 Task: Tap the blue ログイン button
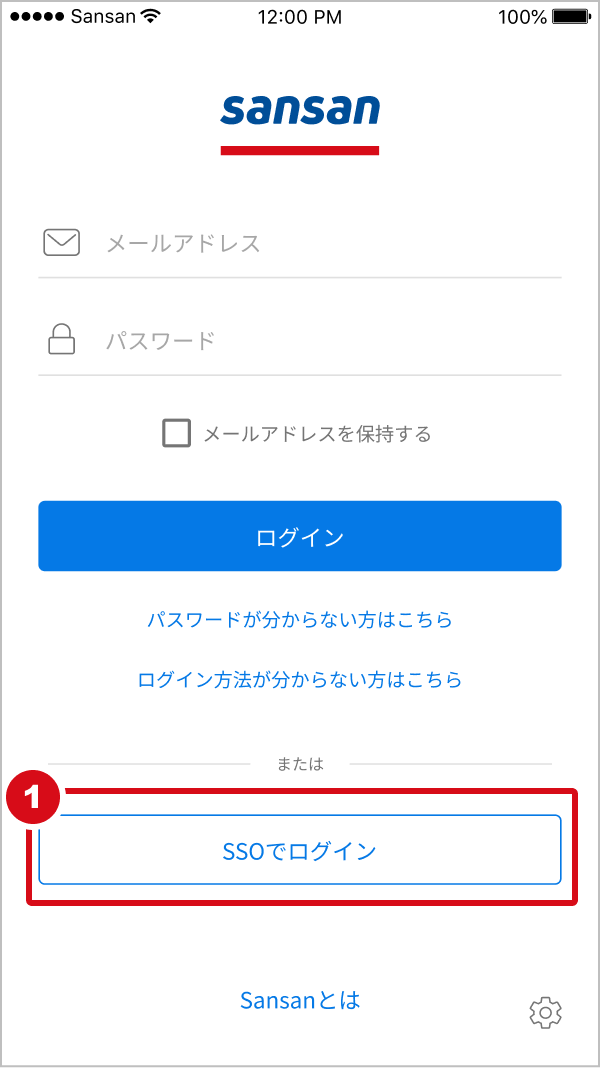(300, 536)
